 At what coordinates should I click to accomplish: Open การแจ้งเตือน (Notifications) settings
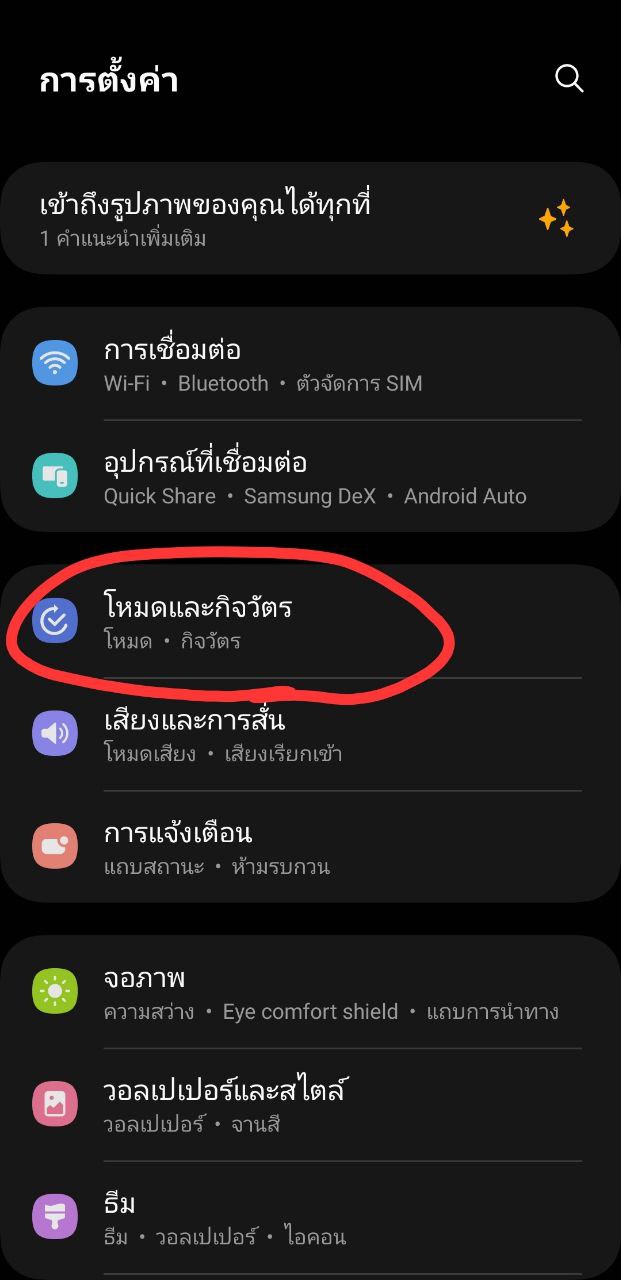click(x=310, y=847)
